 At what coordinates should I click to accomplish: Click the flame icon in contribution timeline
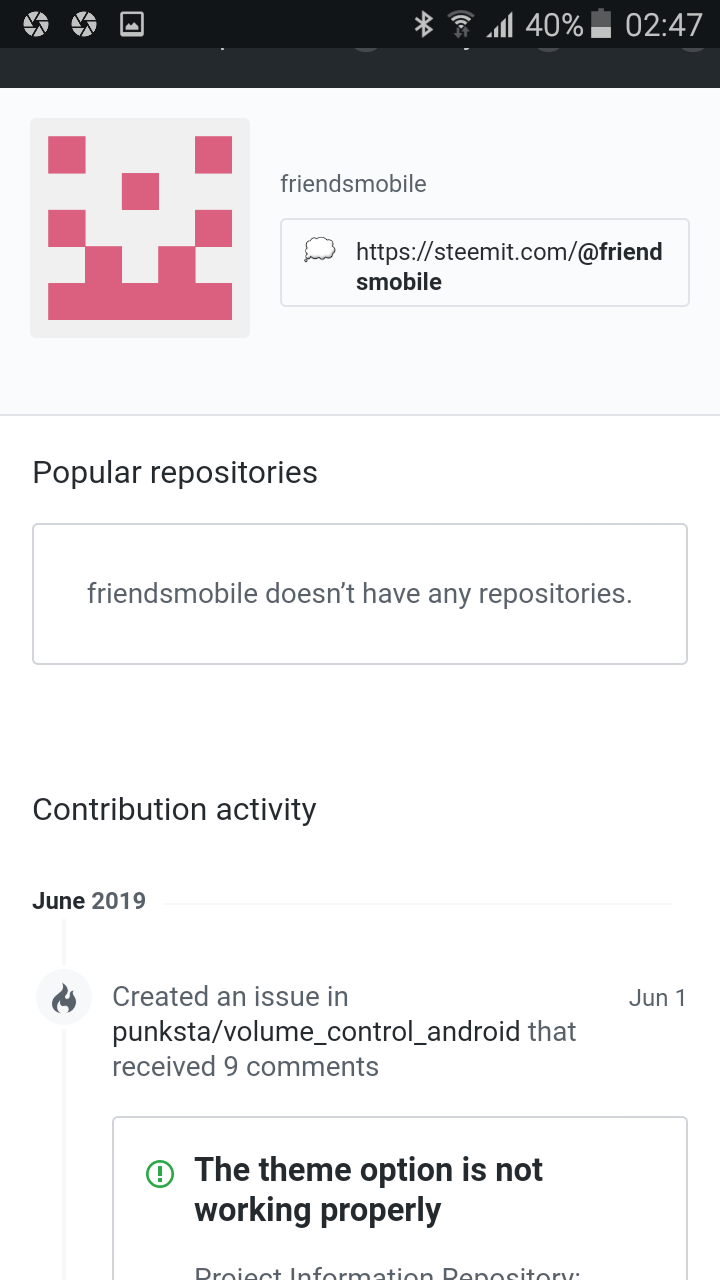pyautogui.click(x=63, y=997)
